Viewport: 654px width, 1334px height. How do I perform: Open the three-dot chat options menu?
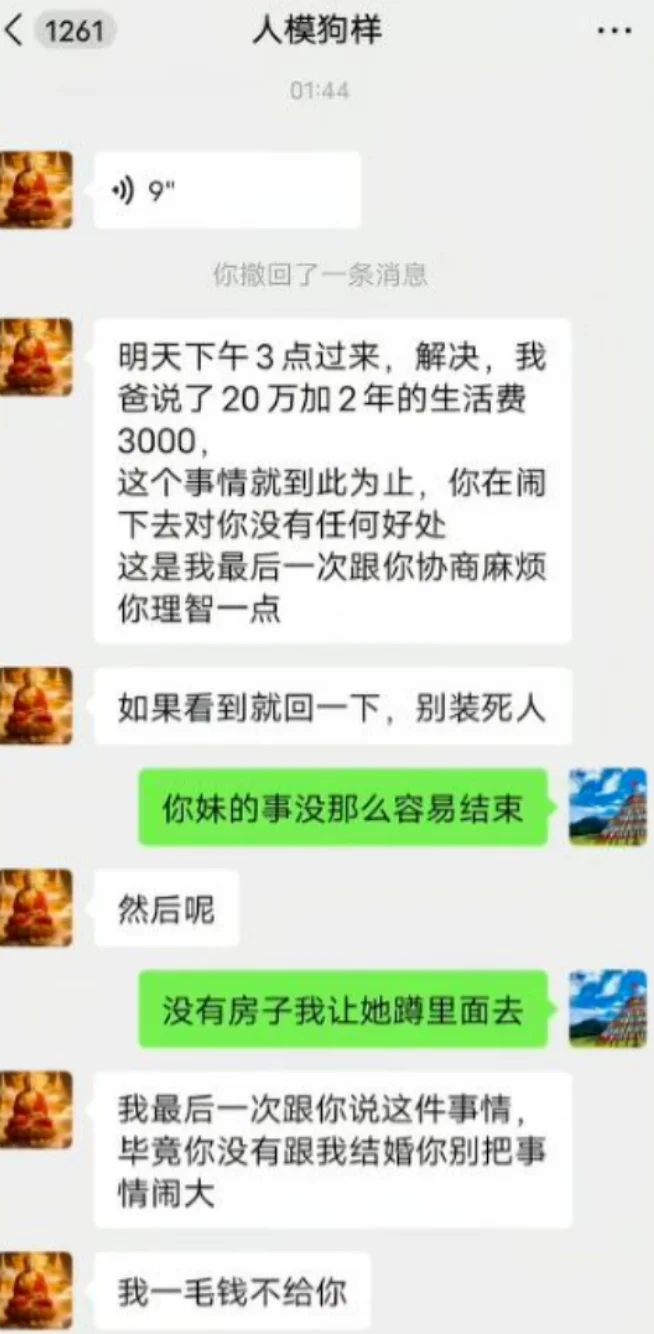pyautogui.click(x=613, y=31)
